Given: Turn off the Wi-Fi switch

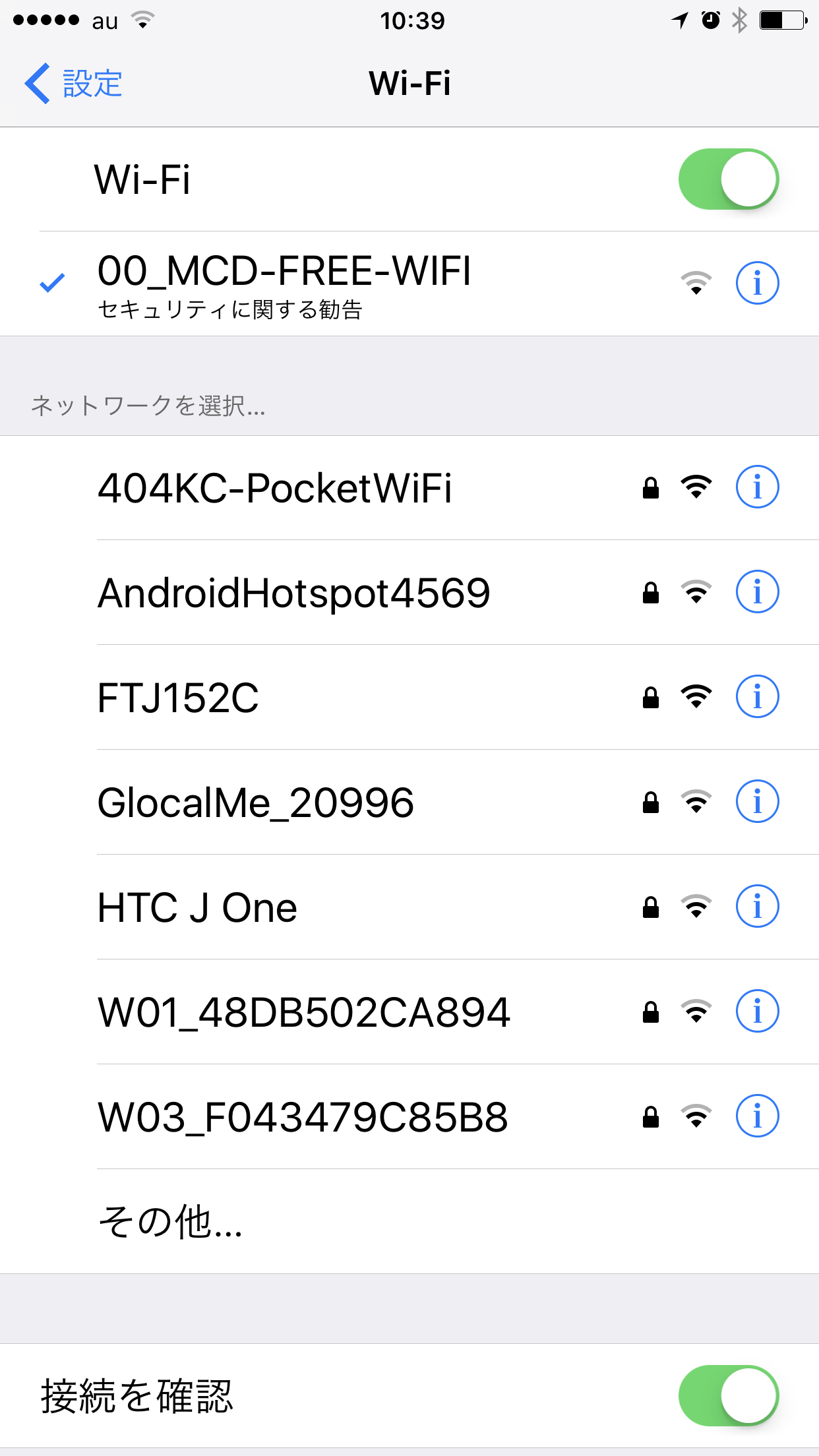Looking at the screenshot, I should (729, 179).
